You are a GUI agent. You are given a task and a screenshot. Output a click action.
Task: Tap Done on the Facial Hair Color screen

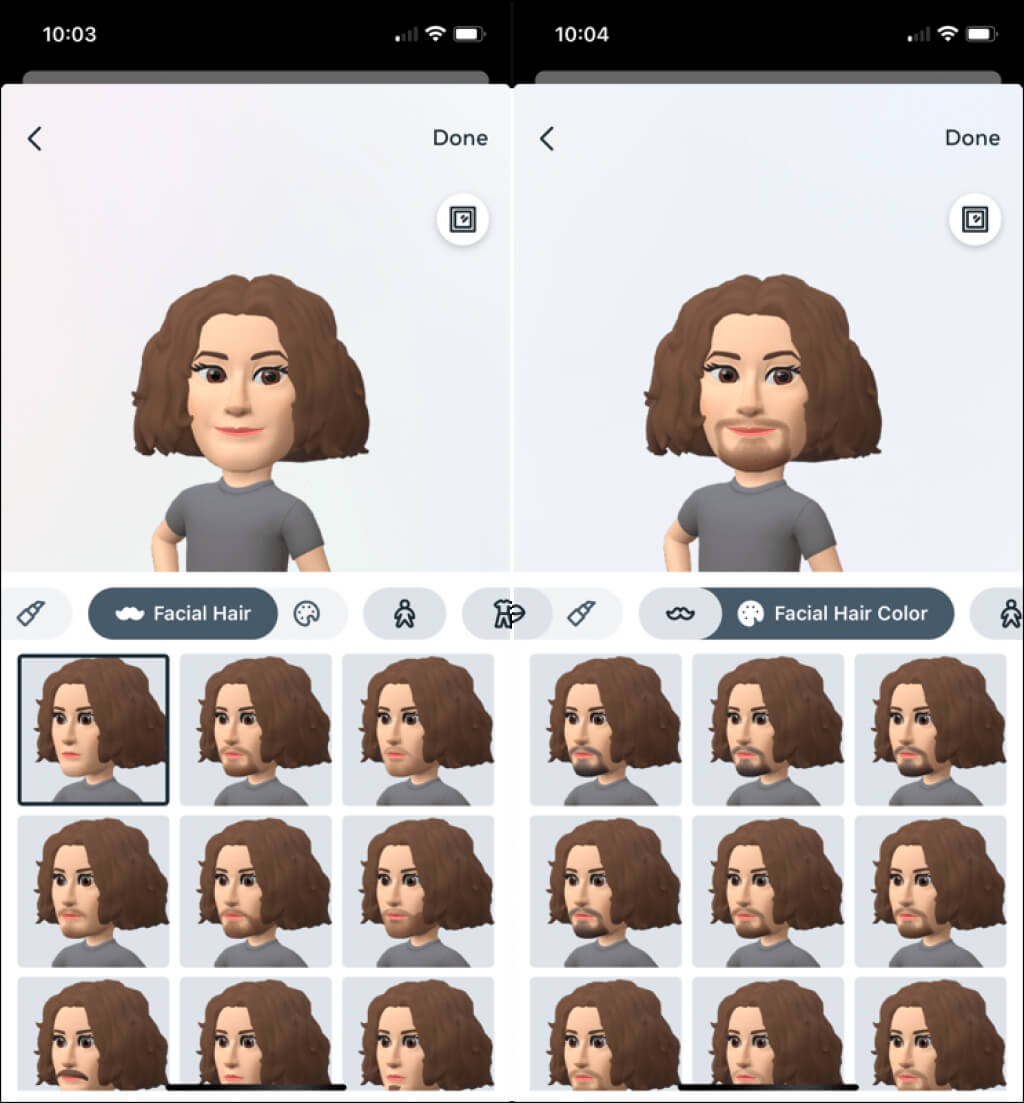(x=972, y=138)
